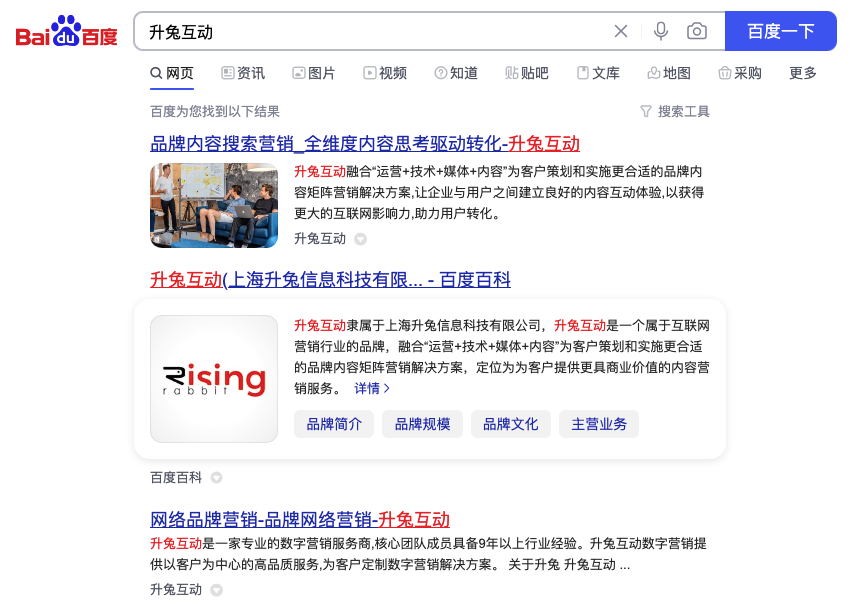Switch to the 视频 tab

point(384,73)
